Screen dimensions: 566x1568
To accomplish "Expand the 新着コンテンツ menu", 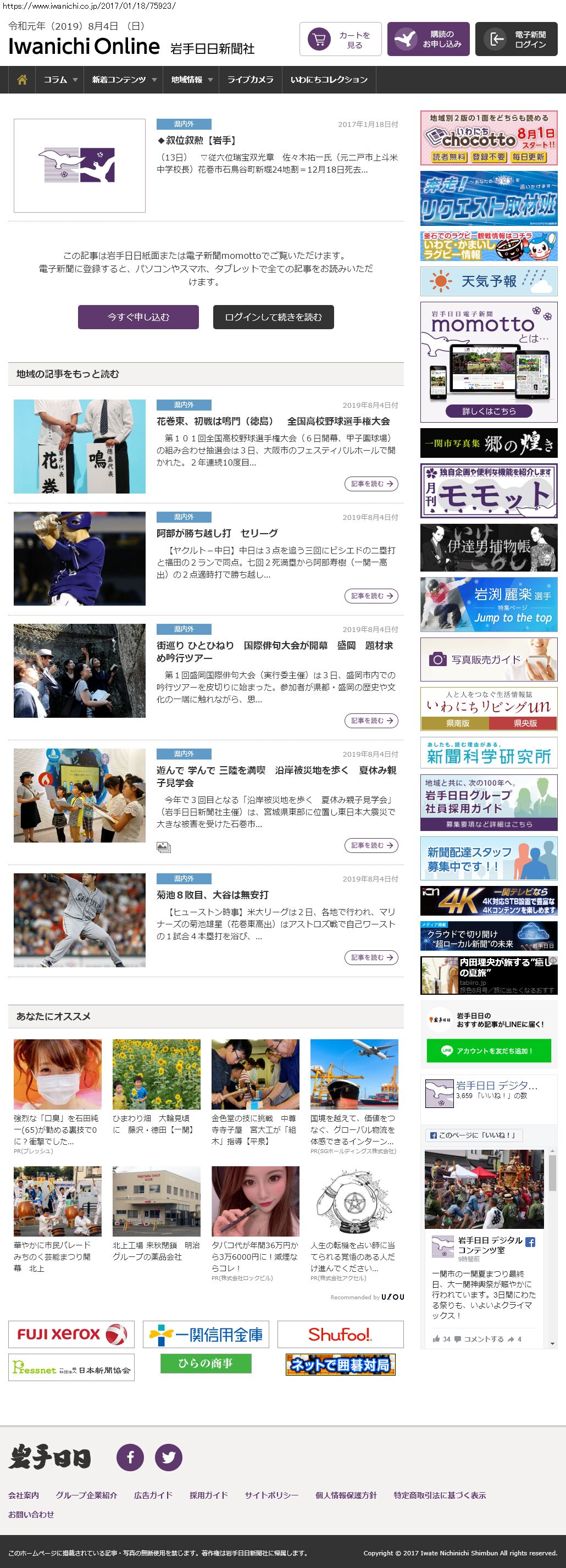I will [x=124, y=80].
